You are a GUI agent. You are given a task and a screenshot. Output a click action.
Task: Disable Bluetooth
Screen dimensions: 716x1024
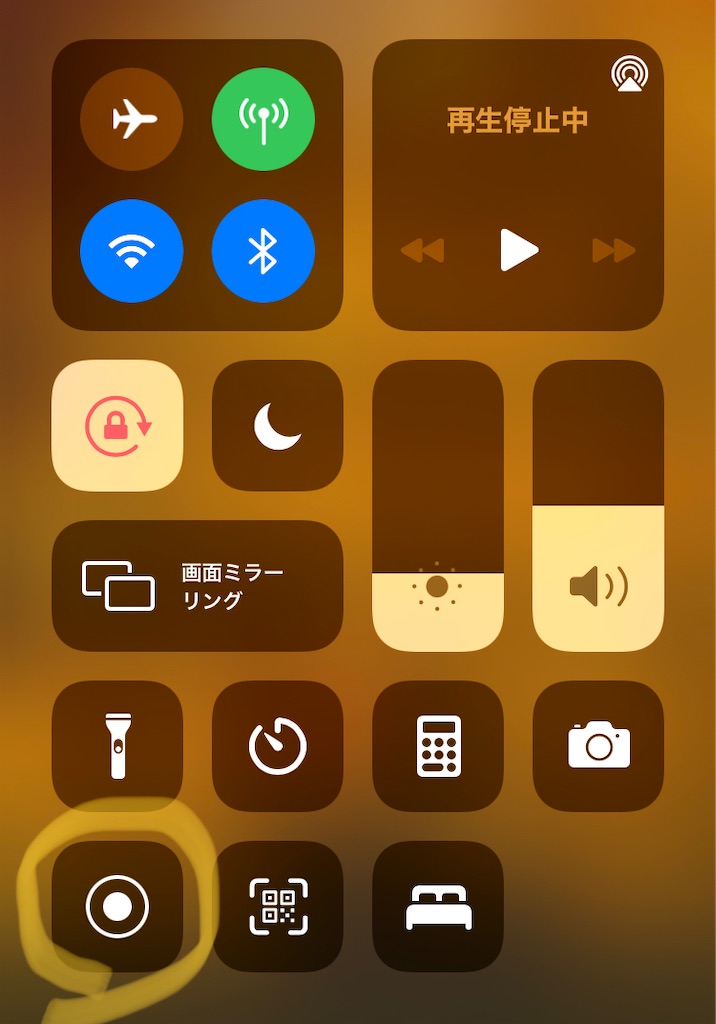pyautogui.click(x=263, y=251)
